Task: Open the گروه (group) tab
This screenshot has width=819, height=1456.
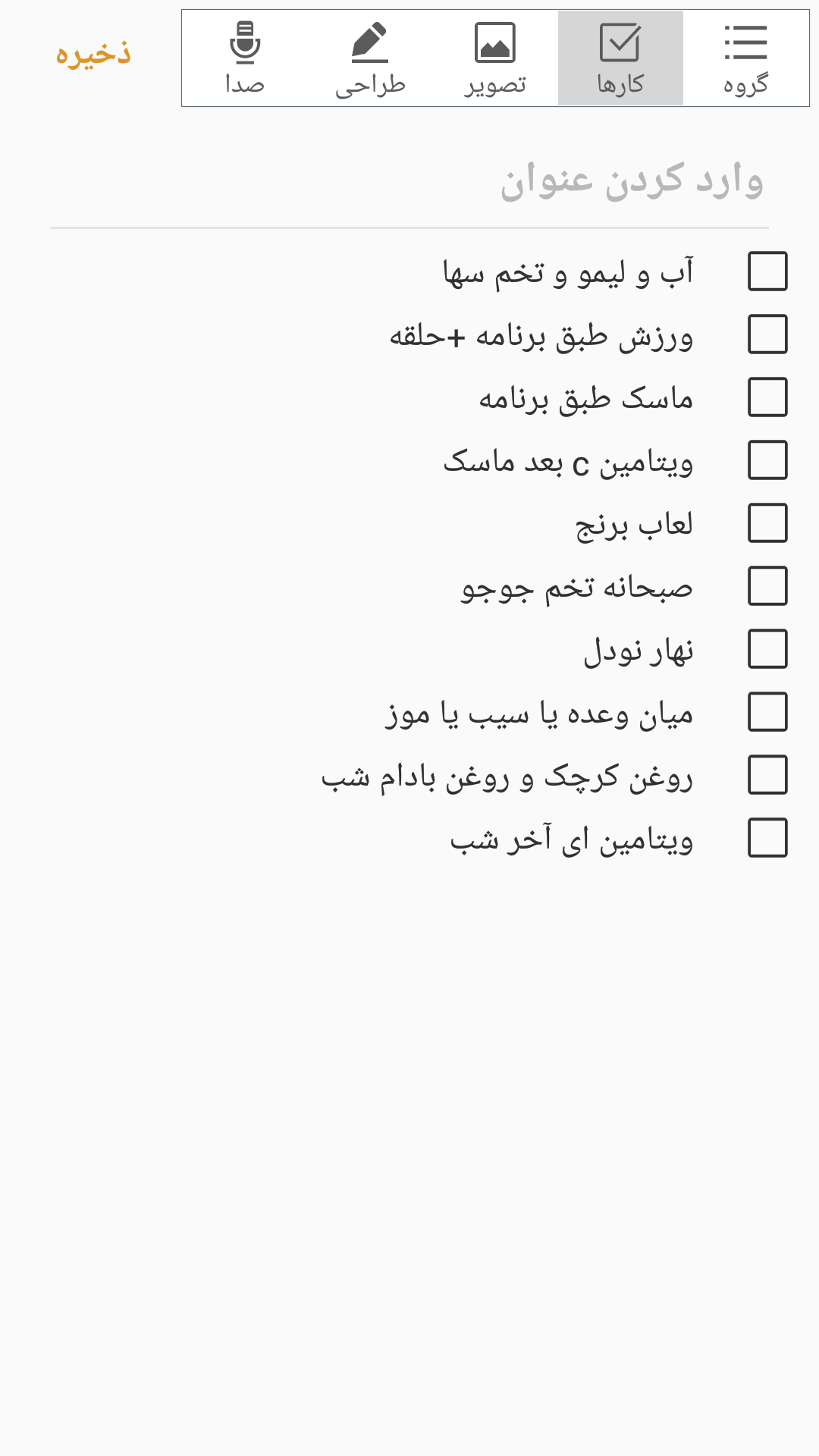Action: coord(745,58)
